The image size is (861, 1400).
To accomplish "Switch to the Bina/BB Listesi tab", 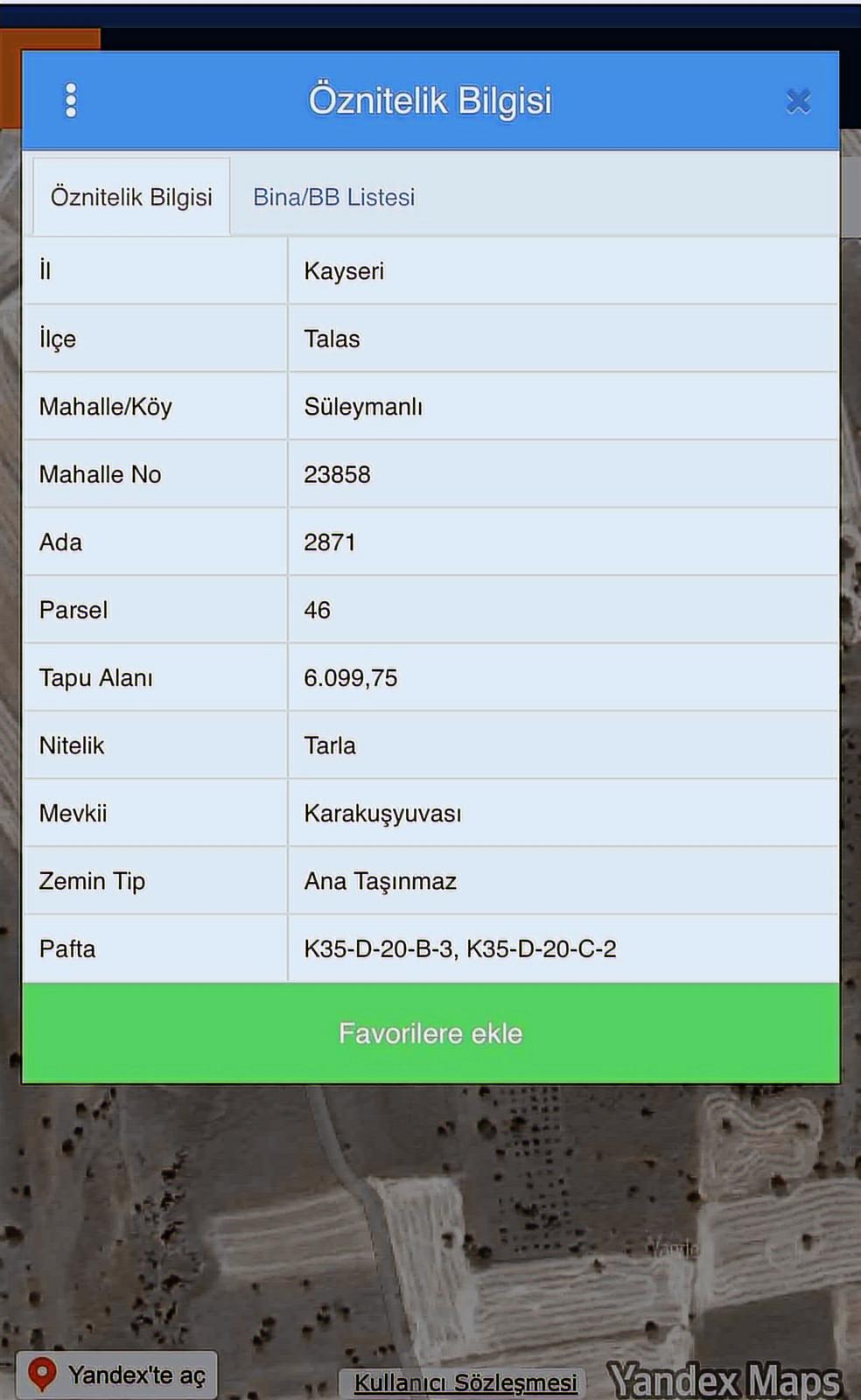I will (x=333, y=197).
